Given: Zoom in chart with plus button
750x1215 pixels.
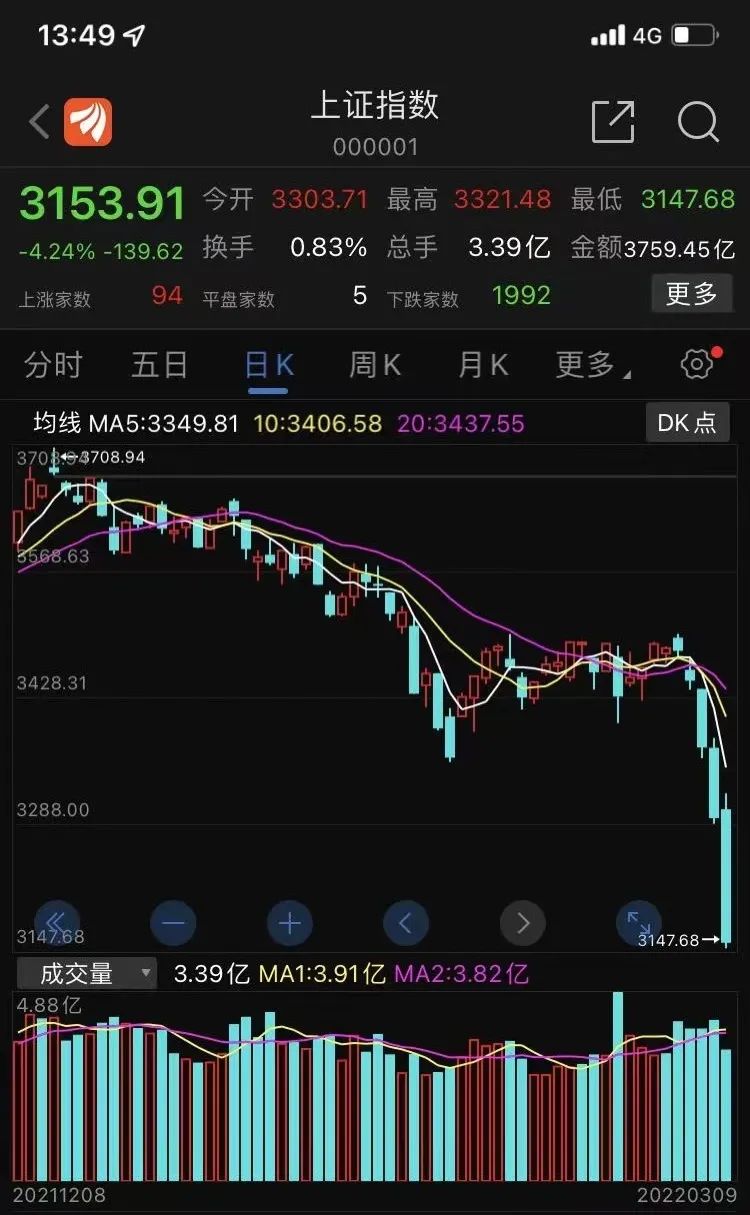Looking at the screenshot, I should pos(290,923).
